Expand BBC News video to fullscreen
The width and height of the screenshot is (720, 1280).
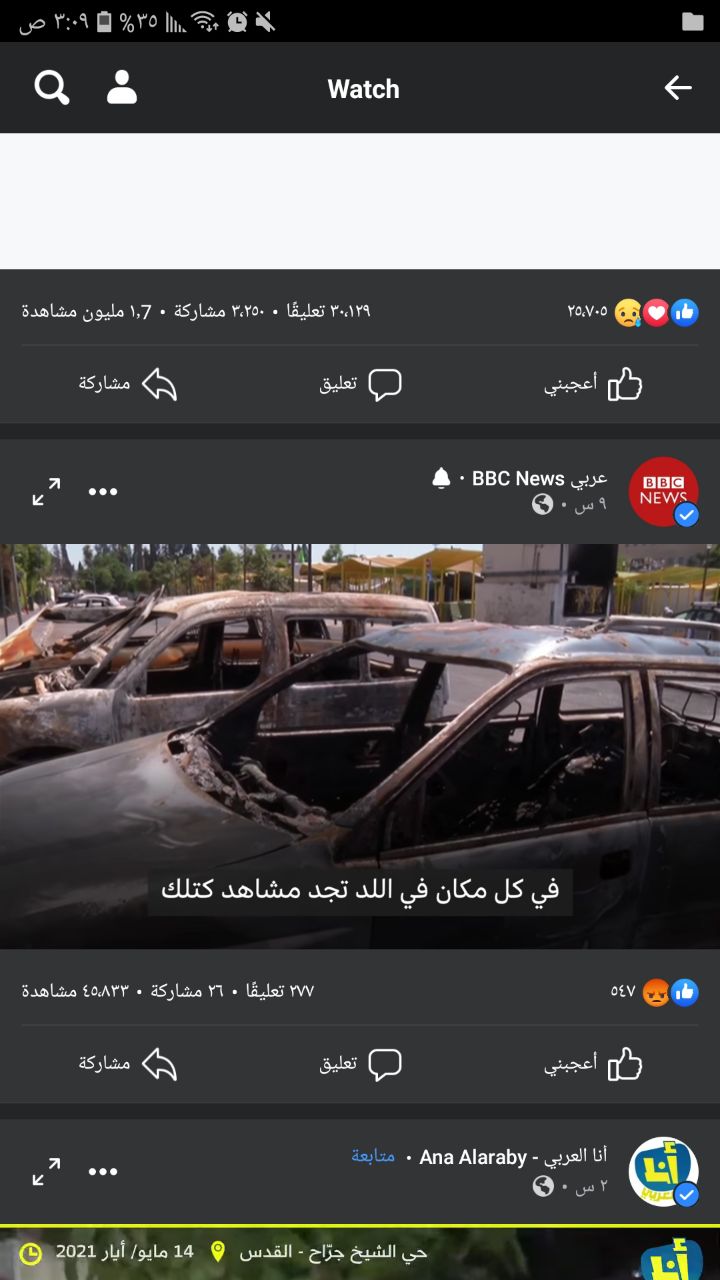(46, 491)
